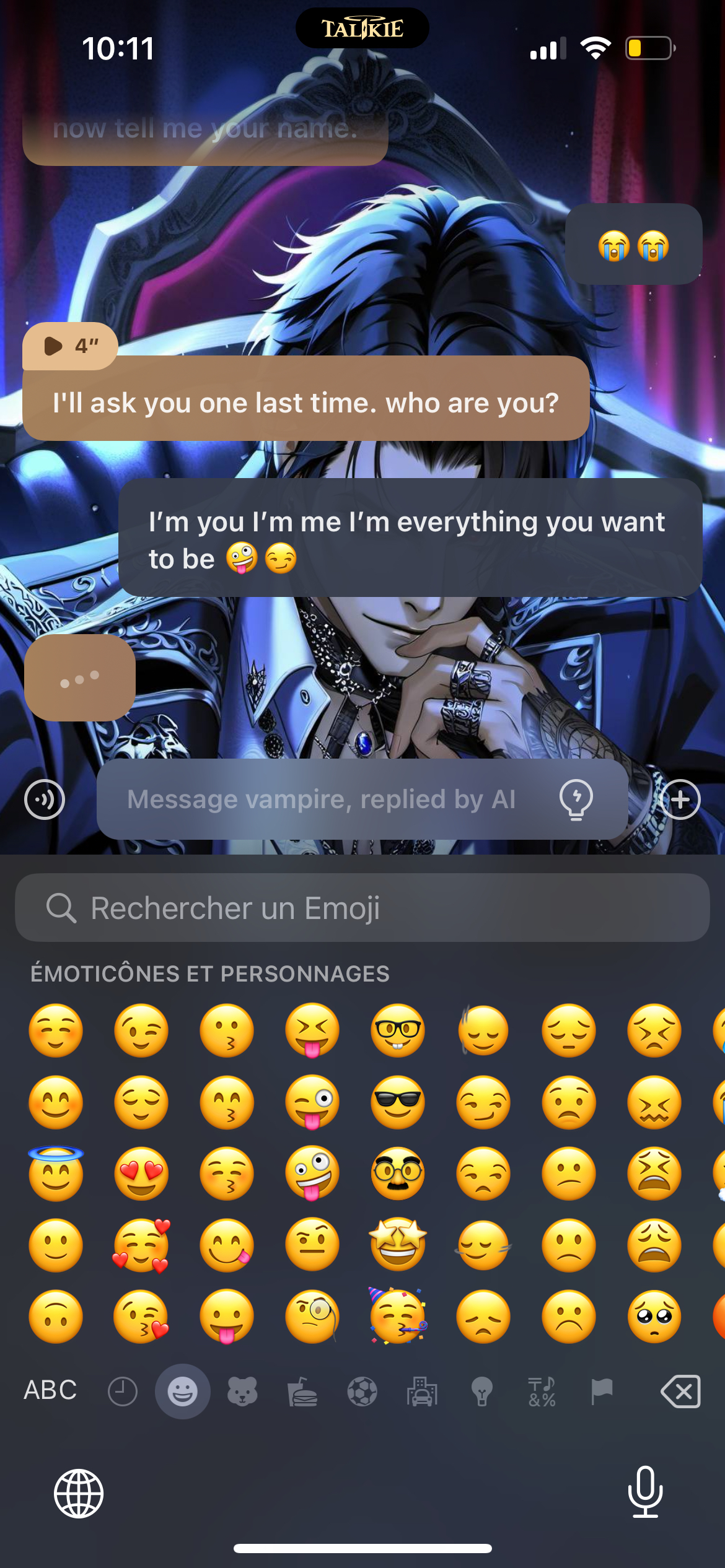
Task: Change keyboard language with globe key
Action: coord(79,1493)
